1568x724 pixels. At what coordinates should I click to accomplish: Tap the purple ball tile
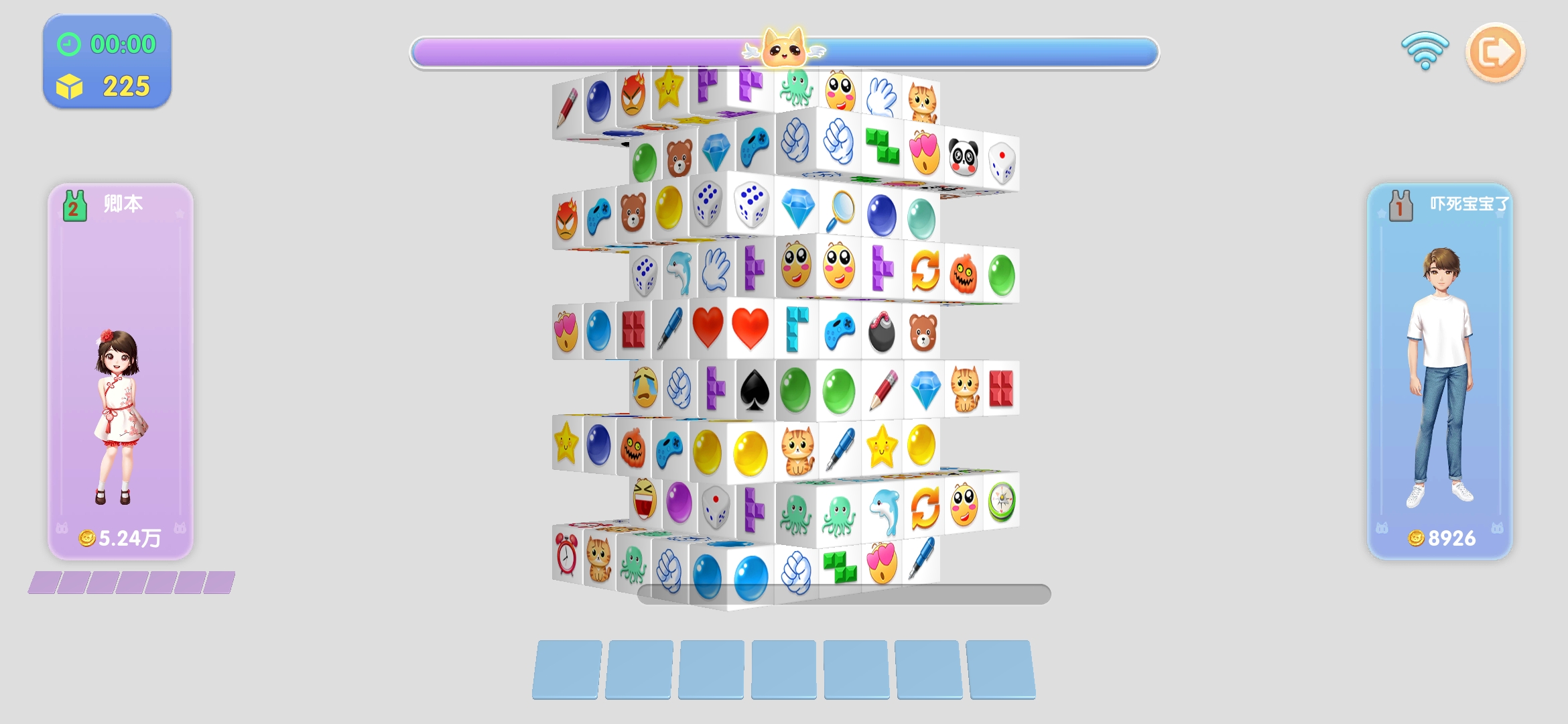tap(678, 502)
